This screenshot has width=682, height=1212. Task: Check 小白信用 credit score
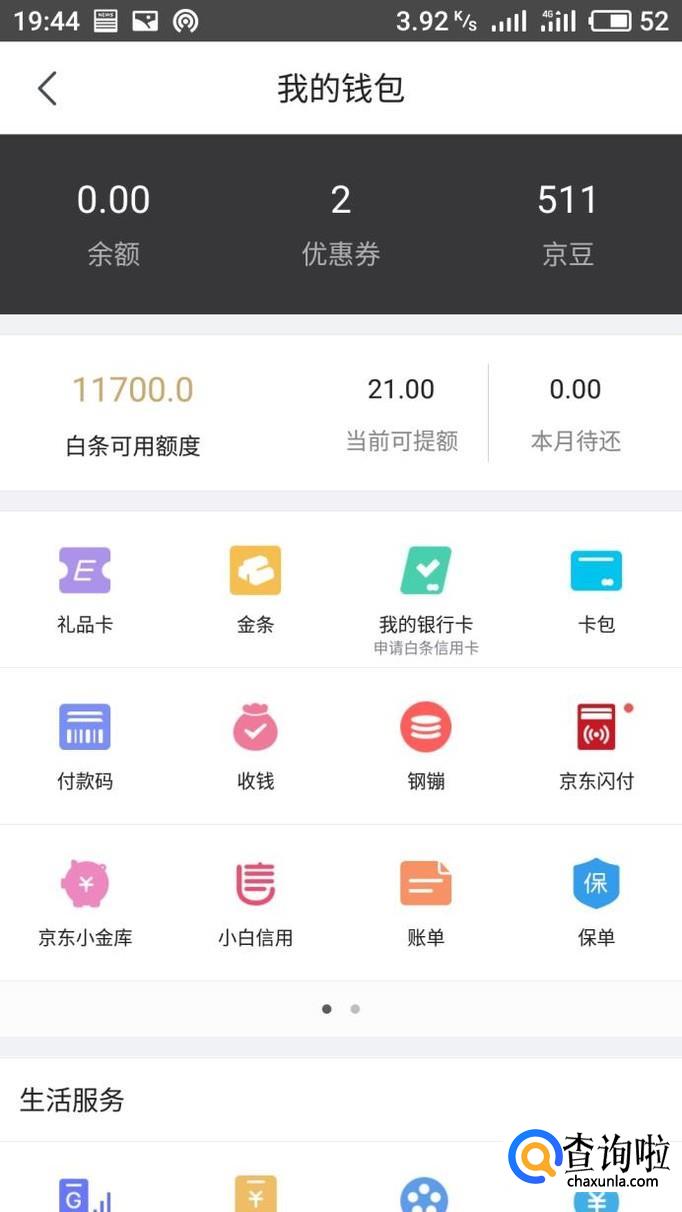click(255, 902)
